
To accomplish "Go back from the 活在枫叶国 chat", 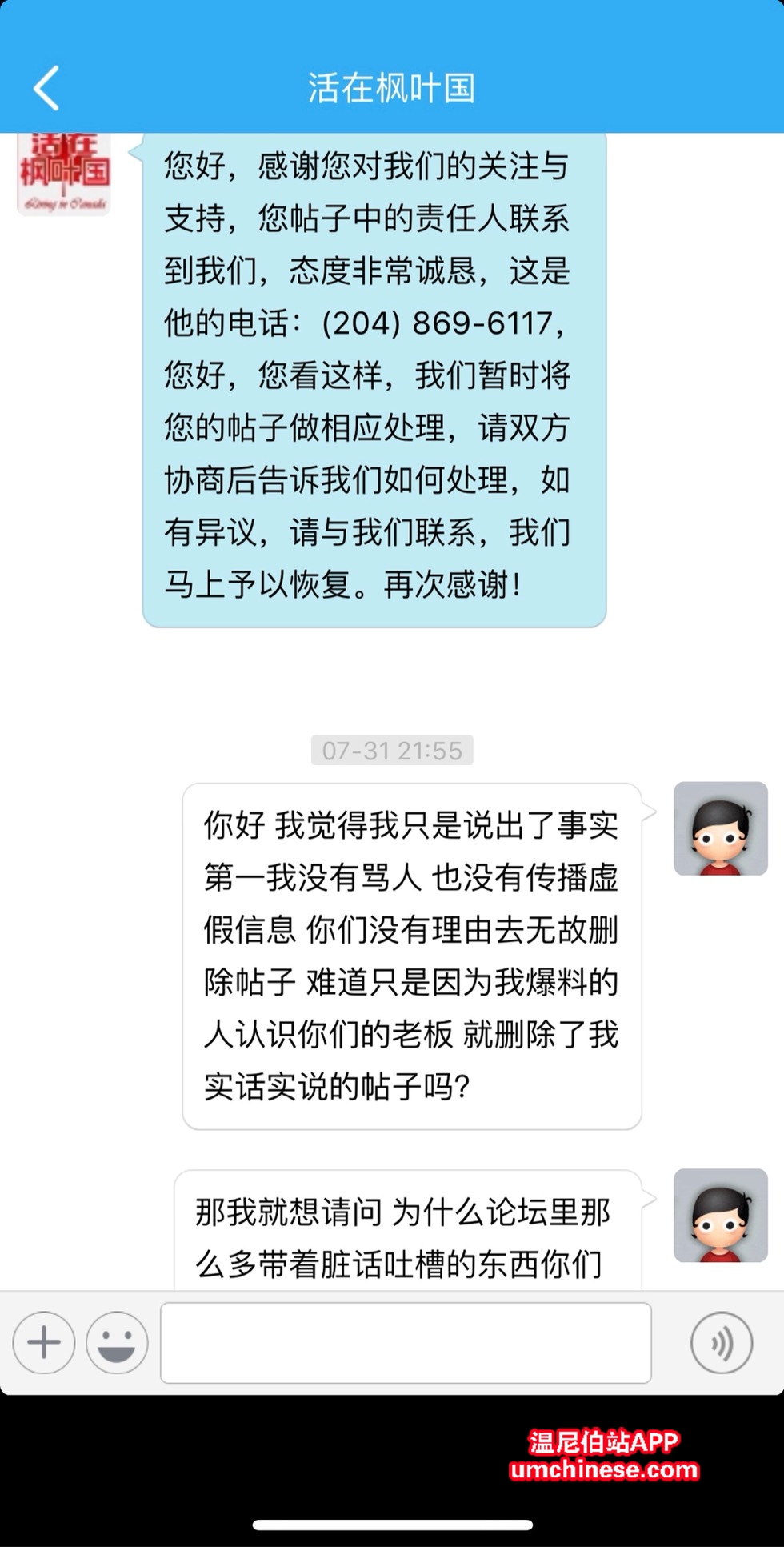I will [46, 88].
